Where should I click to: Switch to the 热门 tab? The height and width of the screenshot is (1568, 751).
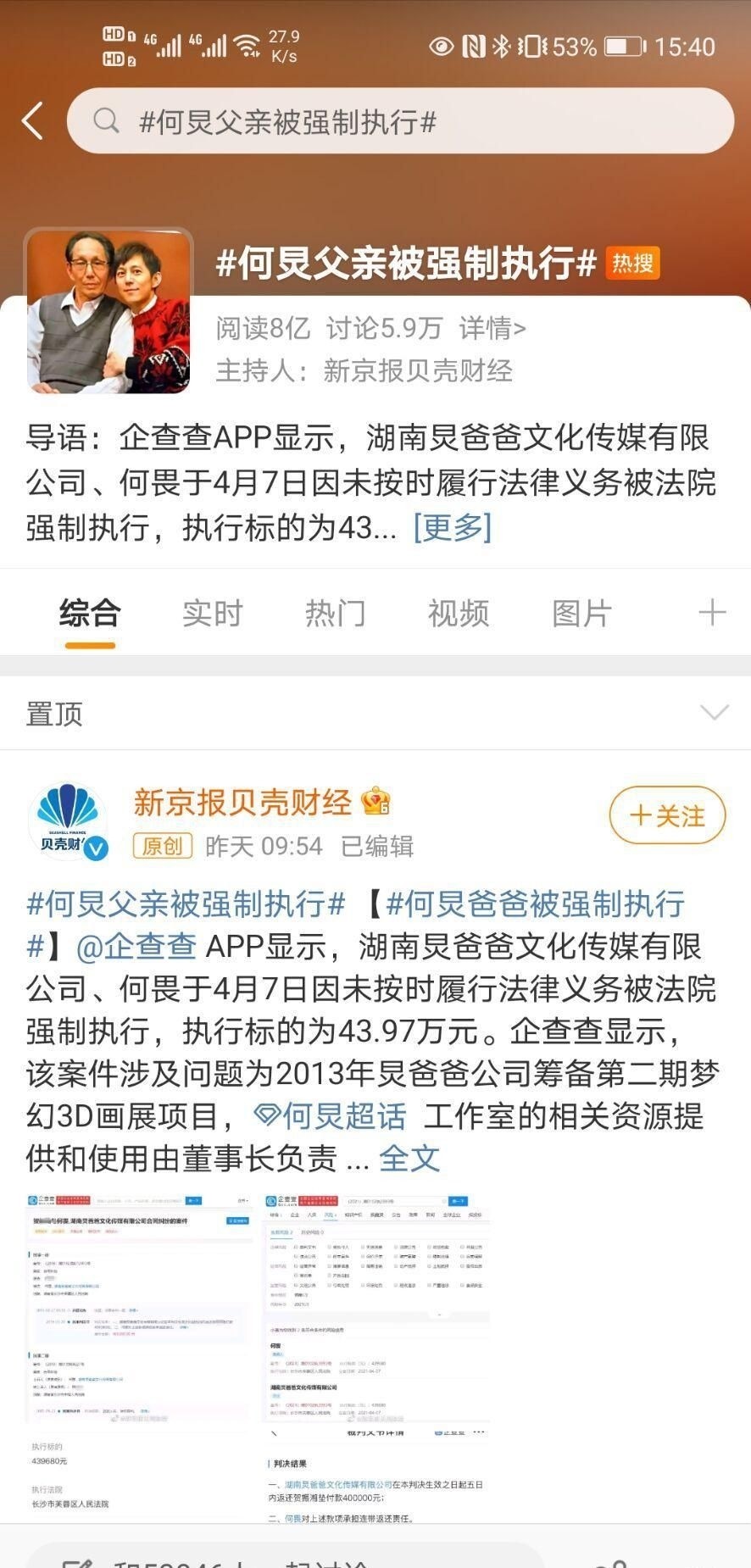[335, 613]
